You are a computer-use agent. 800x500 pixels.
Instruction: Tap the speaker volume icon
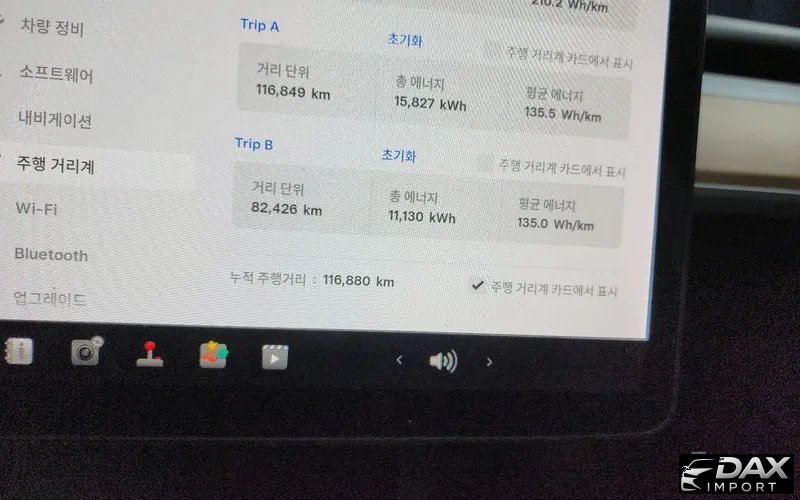point(442,361)
